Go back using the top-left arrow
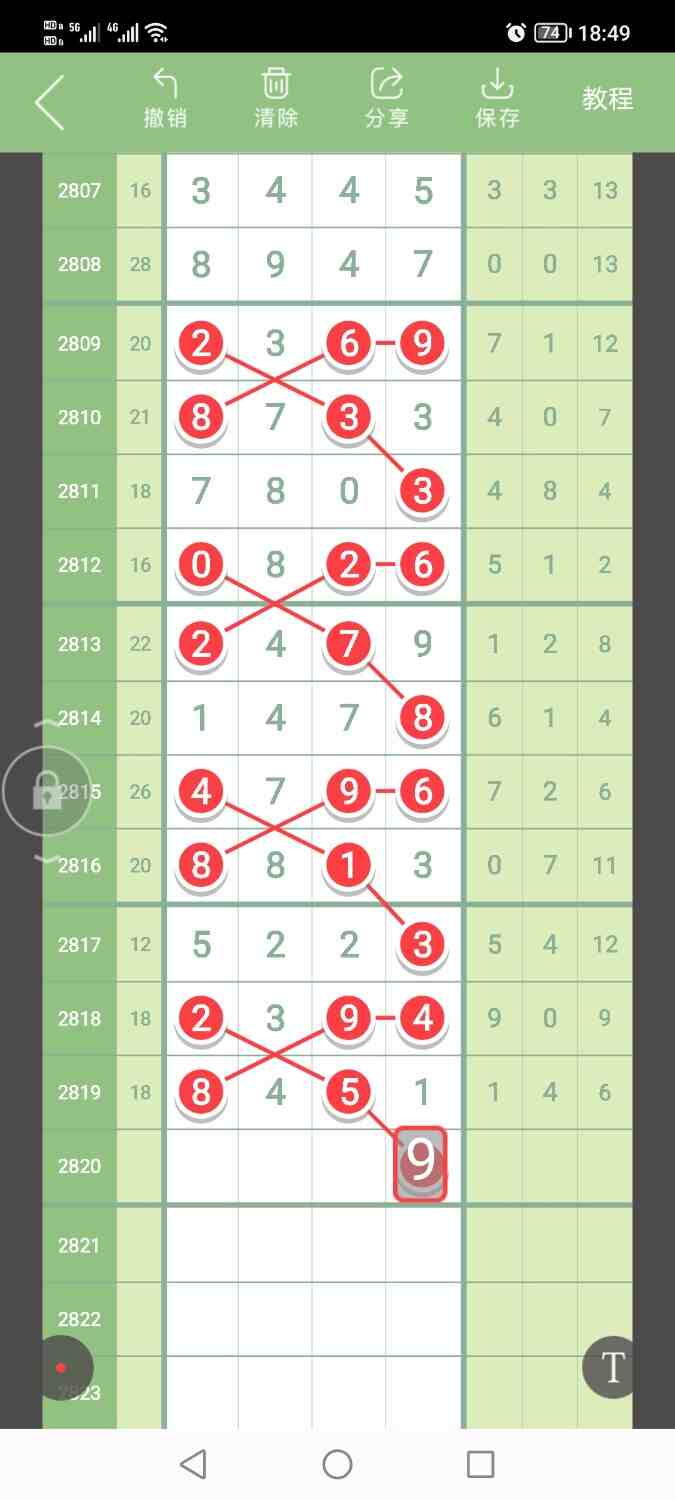This screenshot has width=675, height=1500. tap(49, 101)
